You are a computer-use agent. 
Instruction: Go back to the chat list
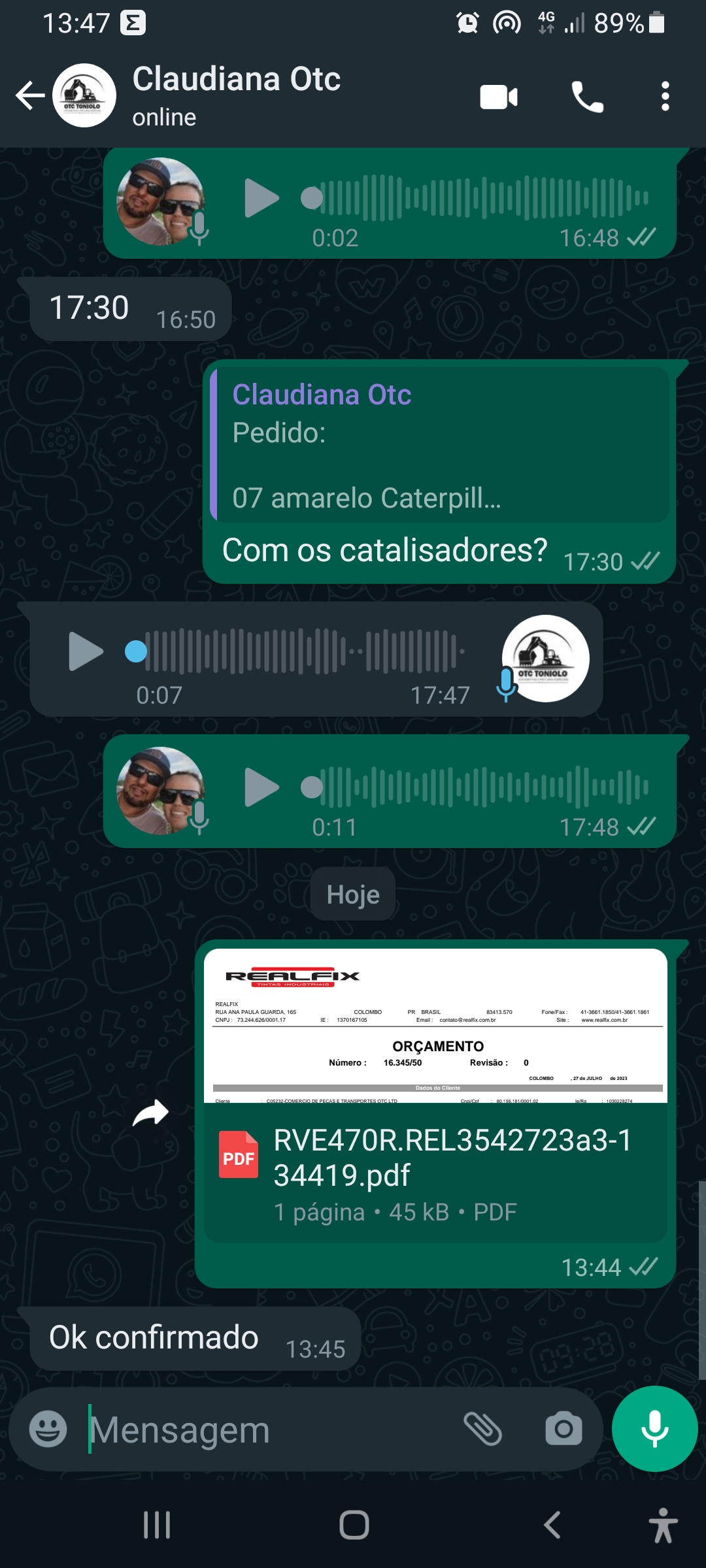point(29,96)
